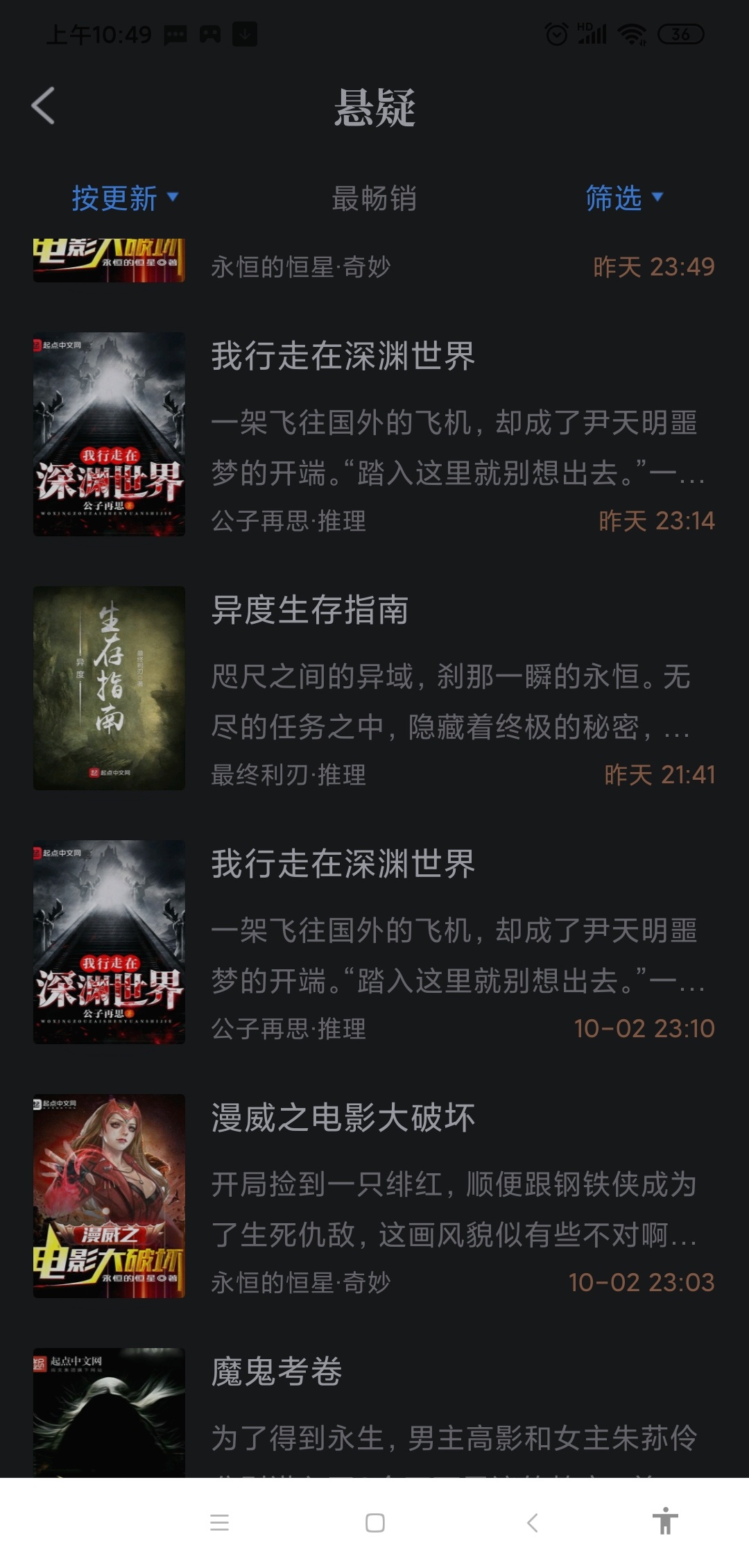Tap the system home button

pyautogui.click(x=374, y=1523)
